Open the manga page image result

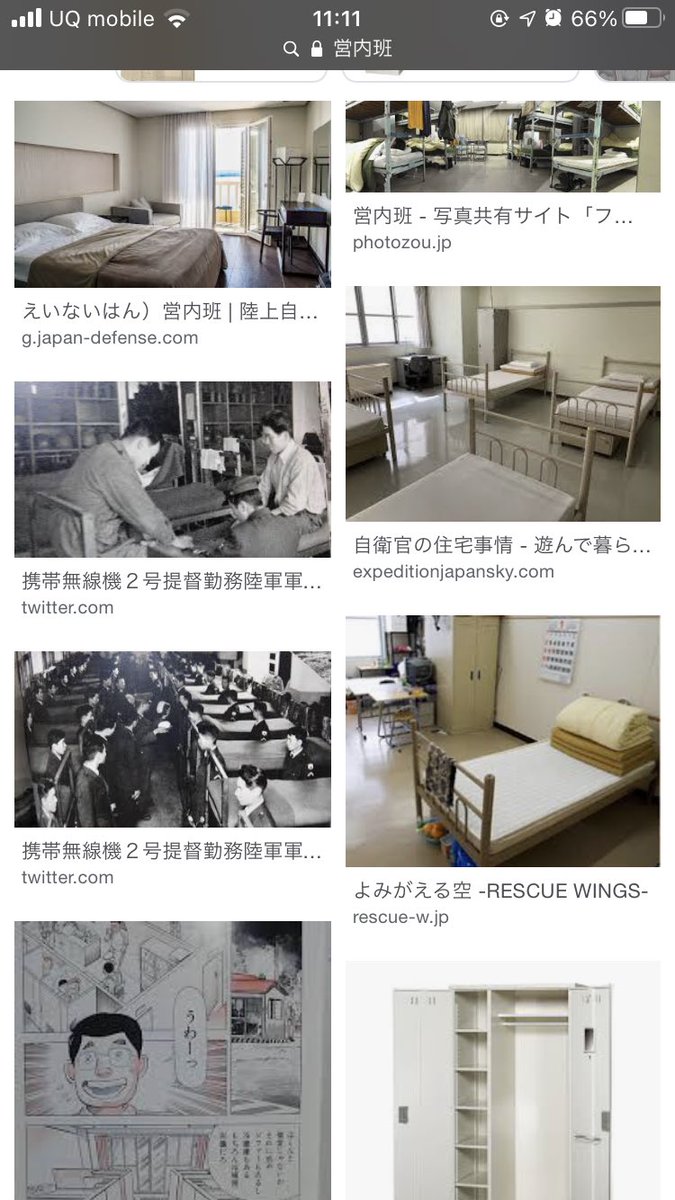tap(172, 1060)
